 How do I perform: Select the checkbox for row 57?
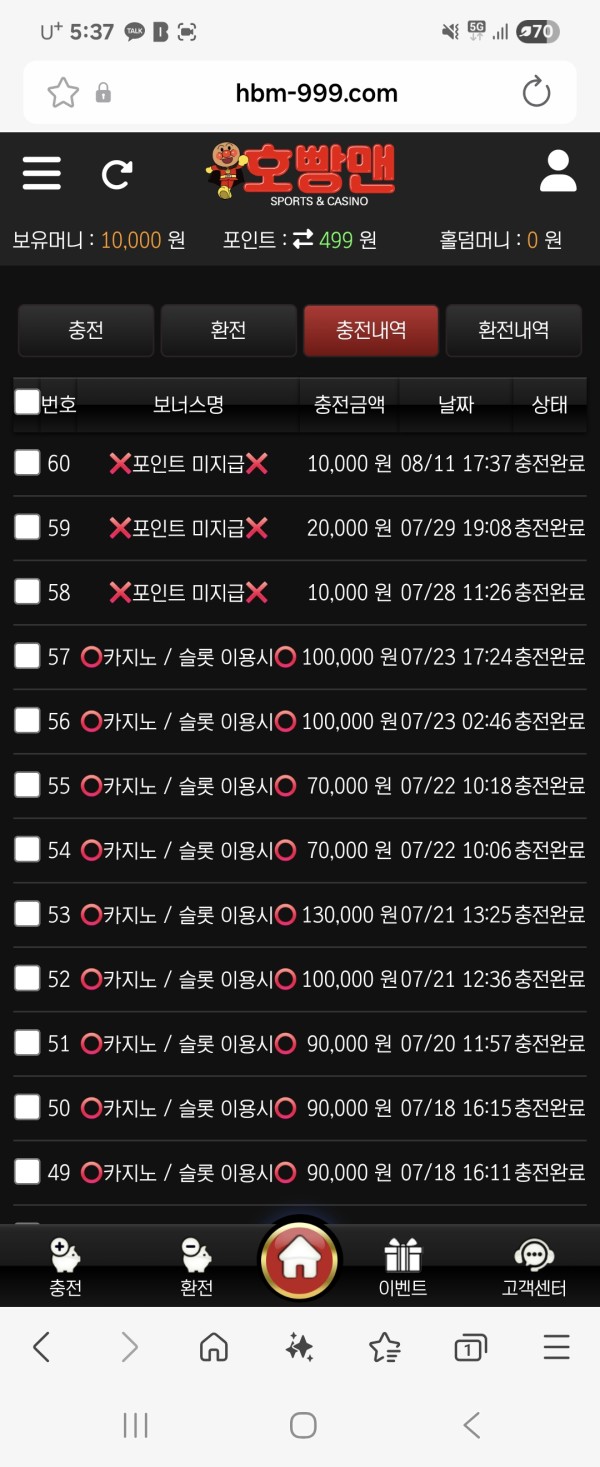(x=27, y=656)
